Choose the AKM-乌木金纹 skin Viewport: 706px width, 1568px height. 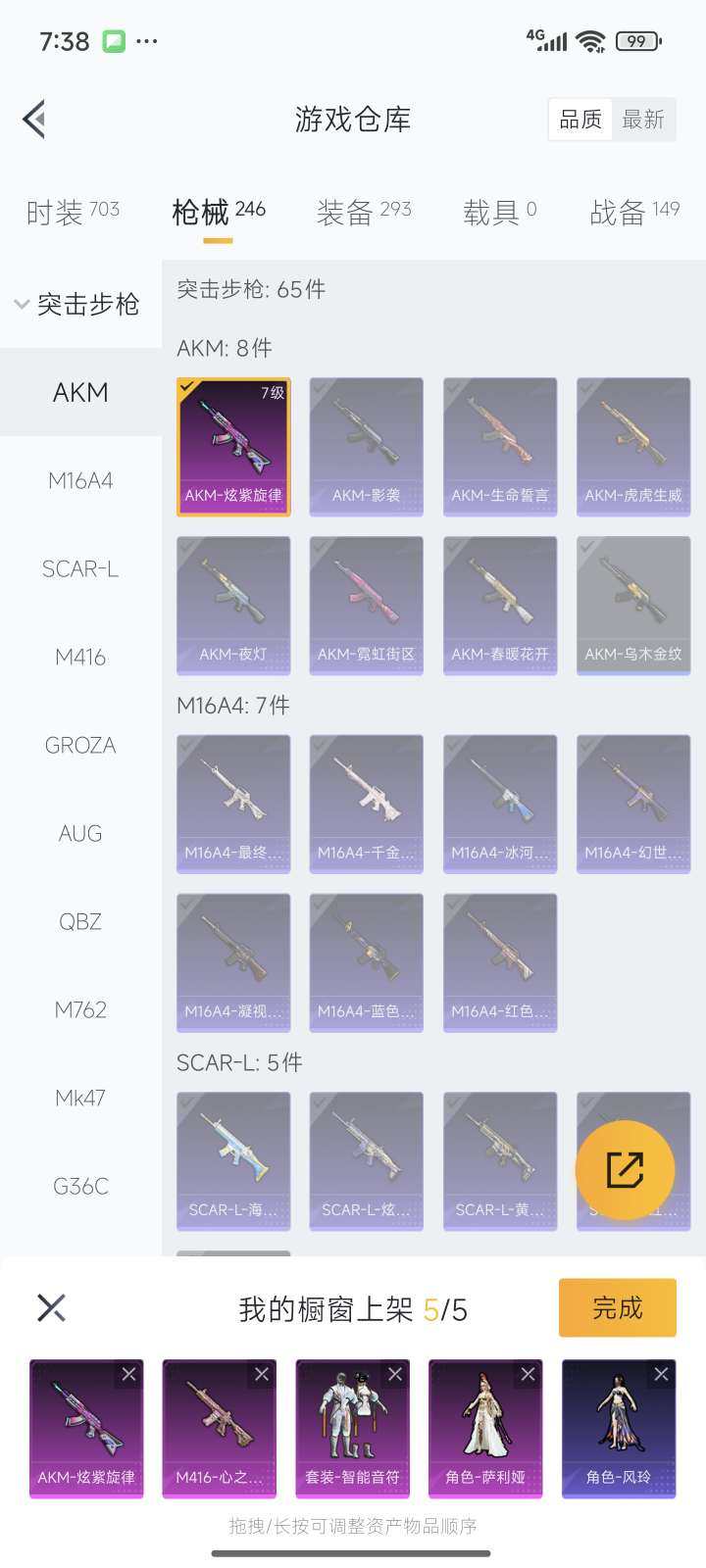tap(633, 605)
